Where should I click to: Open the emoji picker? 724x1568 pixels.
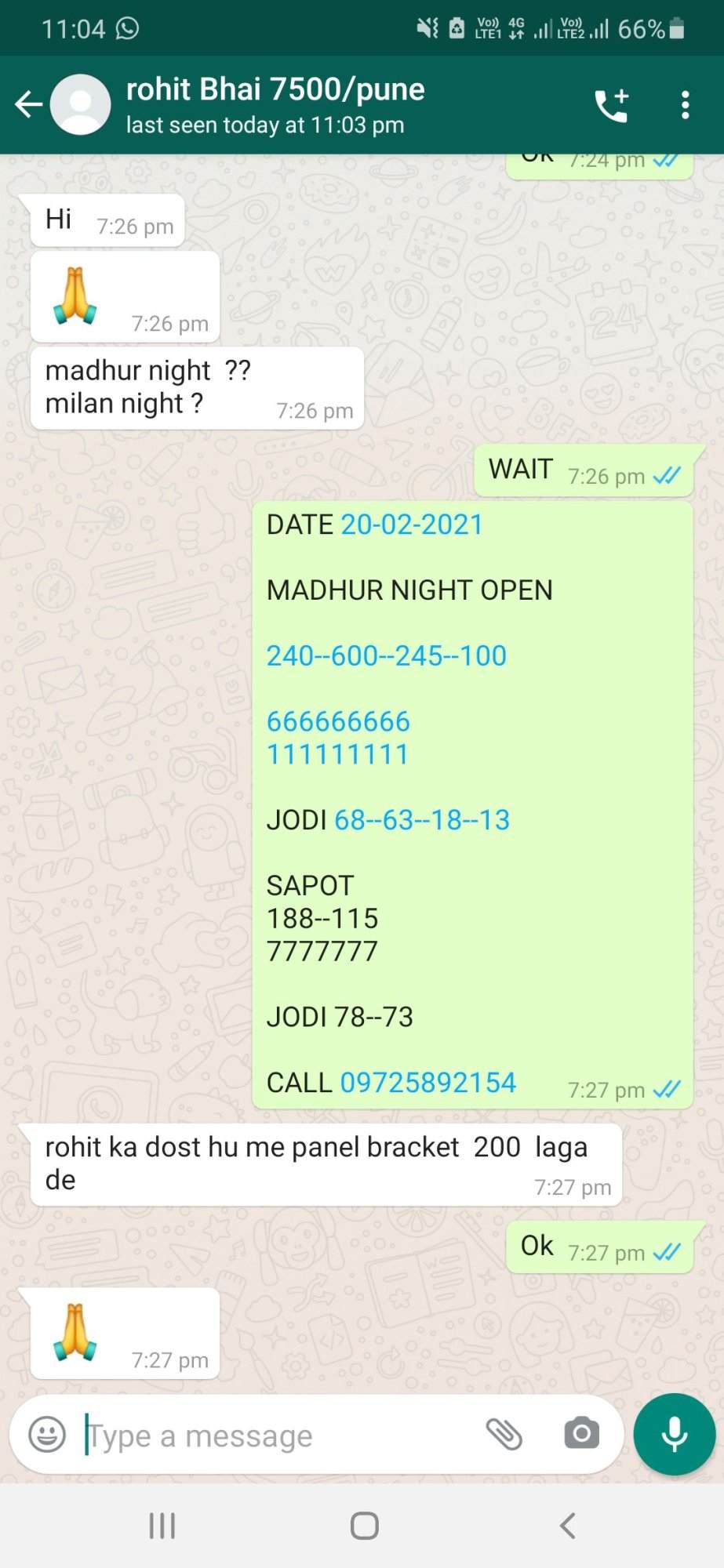[x=47, y=1435]
